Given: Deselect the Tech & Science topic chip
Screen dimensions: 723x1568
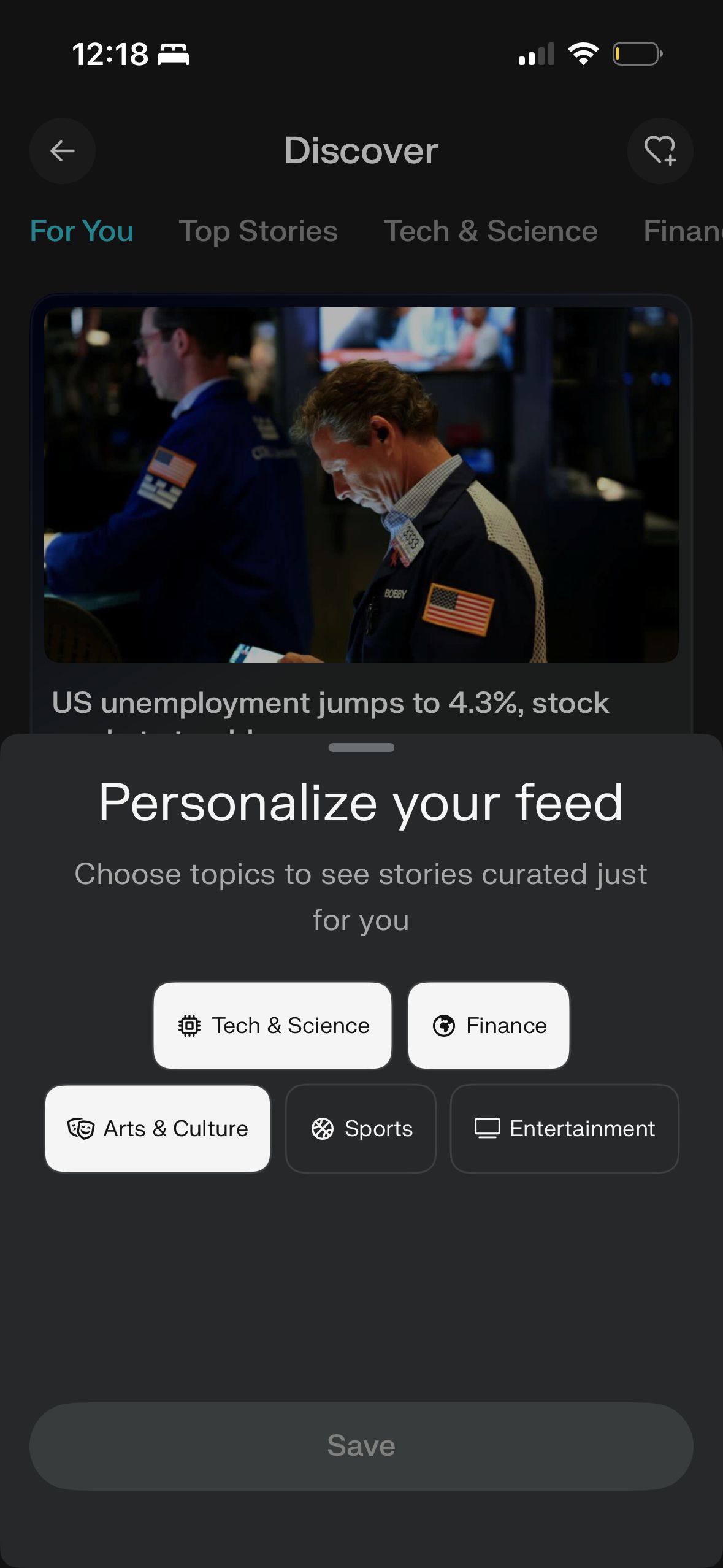Looking at the screenshot, I should coord(272,1026).
